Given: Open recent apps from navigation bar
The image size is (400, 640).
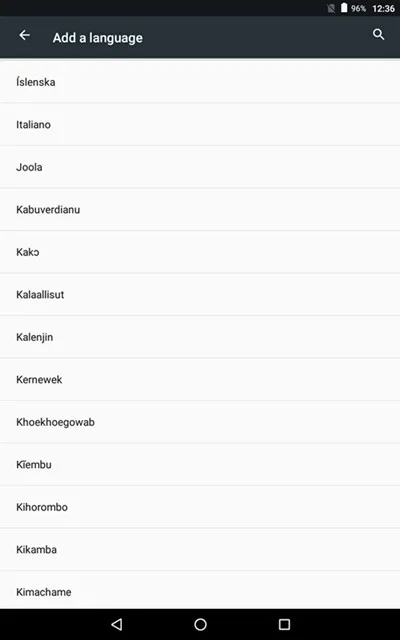Looking at the screenshot, I should click(284, 624).
